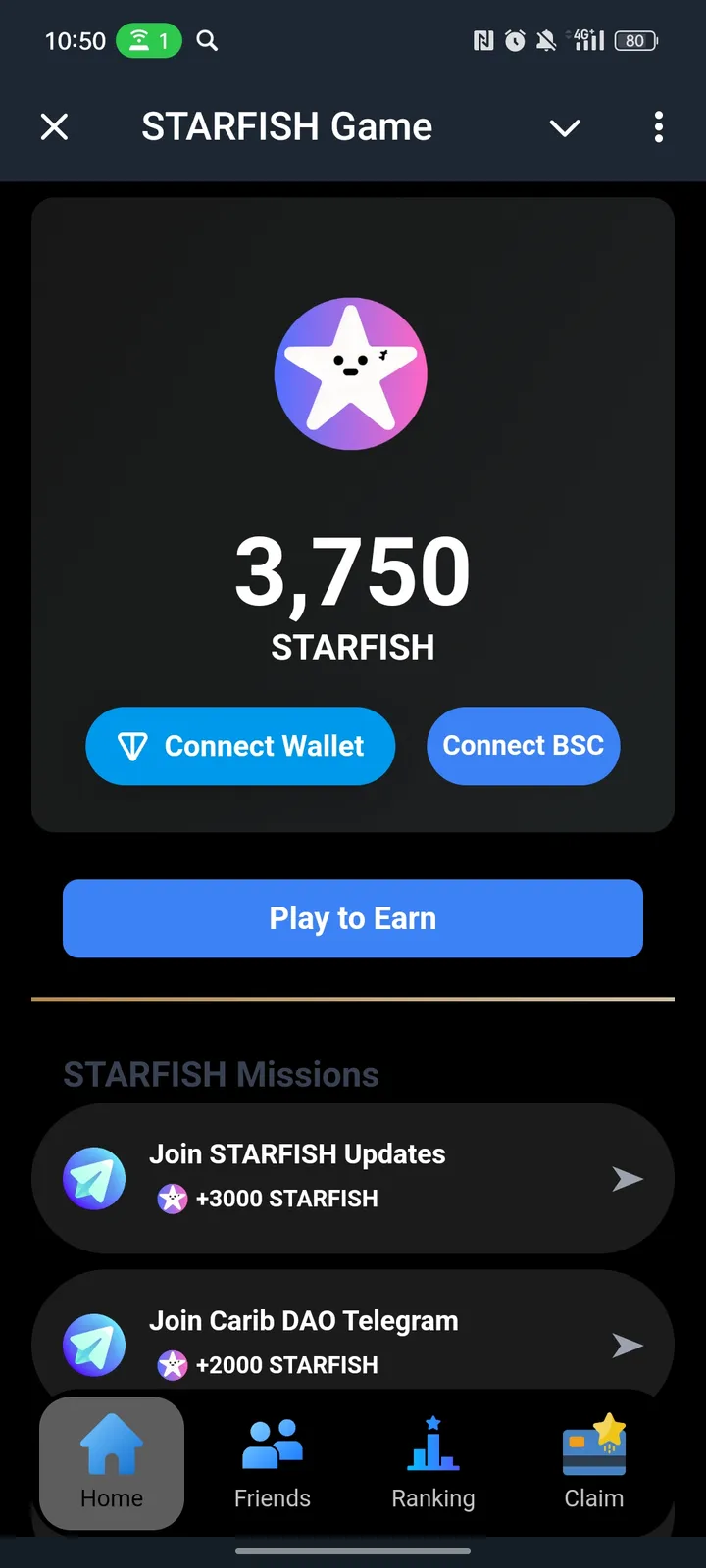The height and width of the screenshot is (1568, 706).
Task: Click Connect Wallet
Action: click(240, 746)
